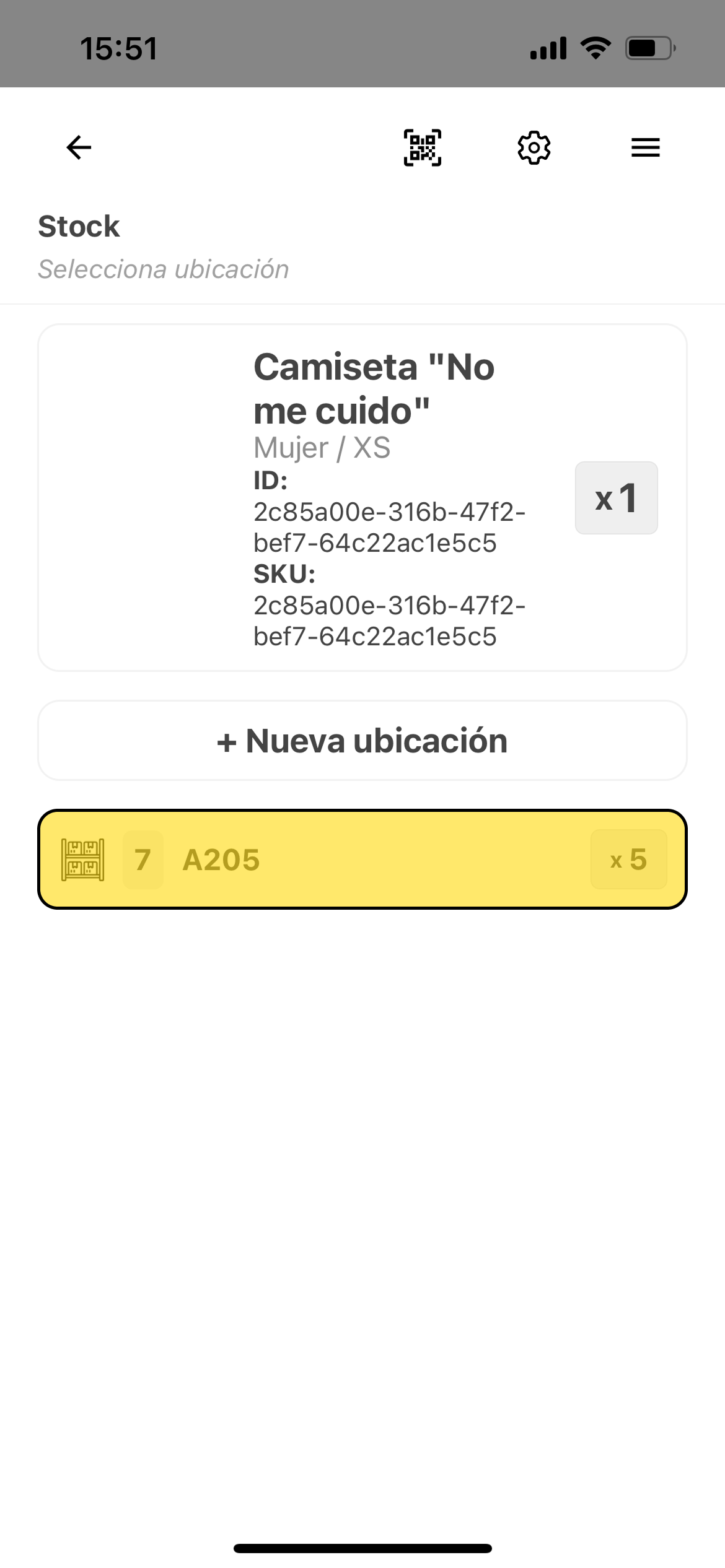This screenshot has width=725, height=1568.
Task: Tap the x1 quantity badge on the product
Action: click(616, 498)
